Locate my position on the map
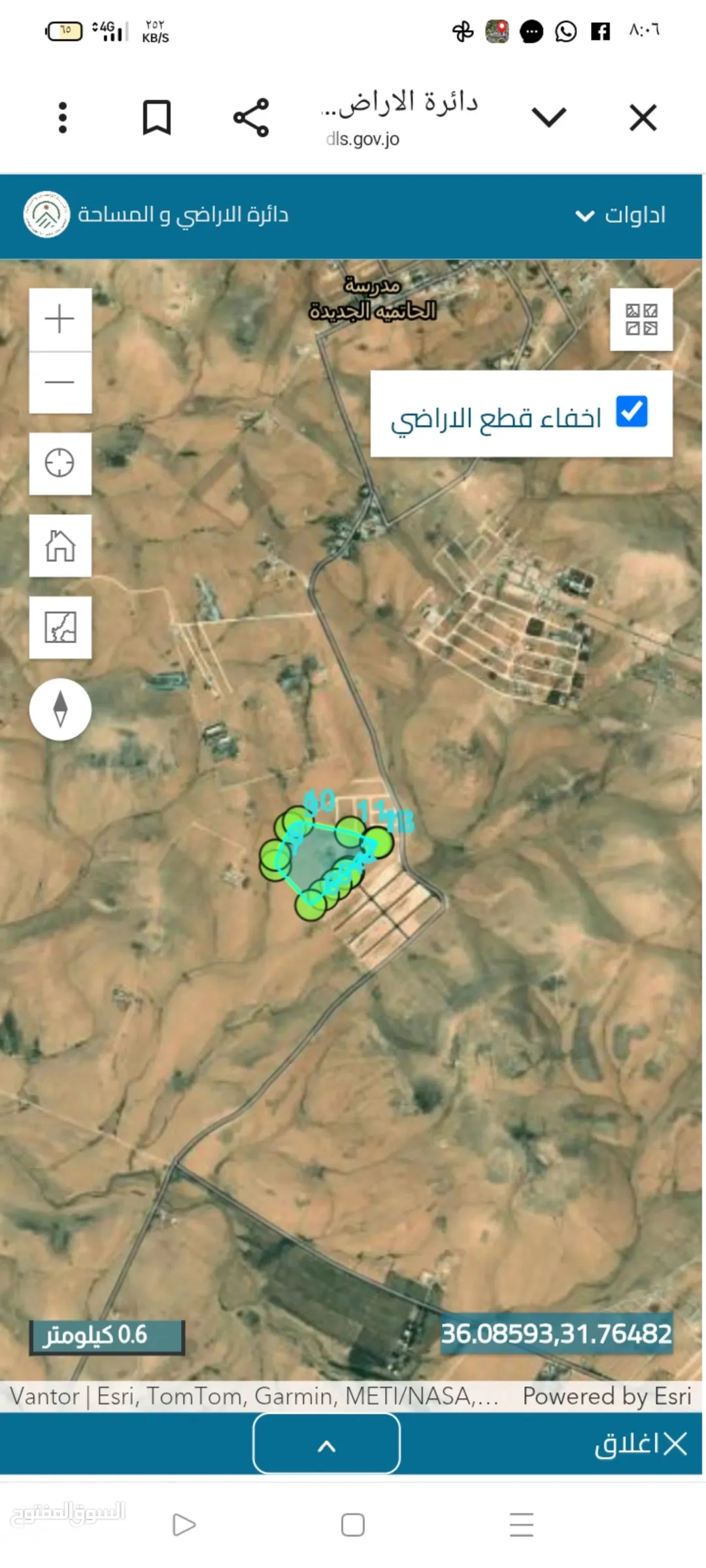The width and height of the screenshot is (706, 1568). (60, 463)
